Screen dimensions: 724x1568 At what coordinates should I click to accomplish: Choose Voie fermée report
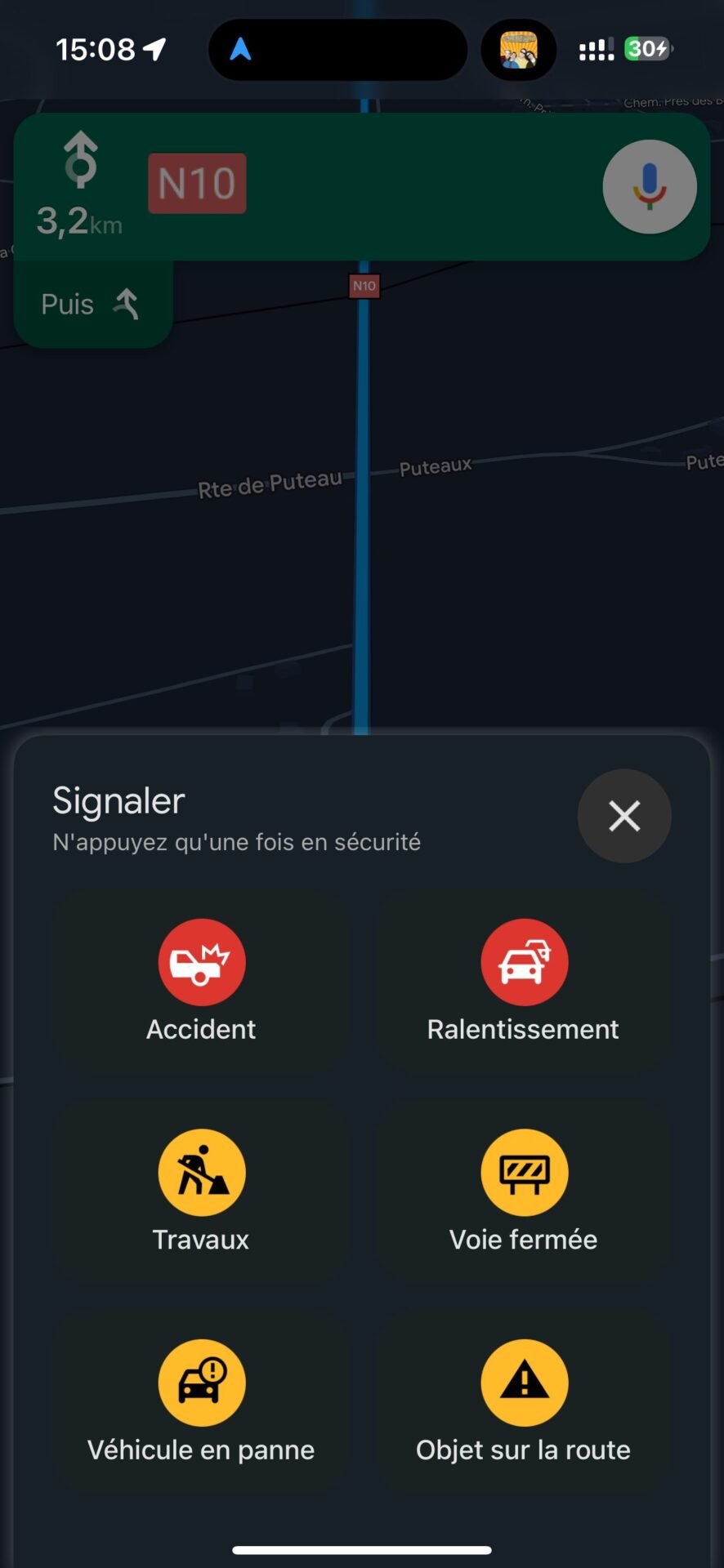click(x=523, y=1192)
